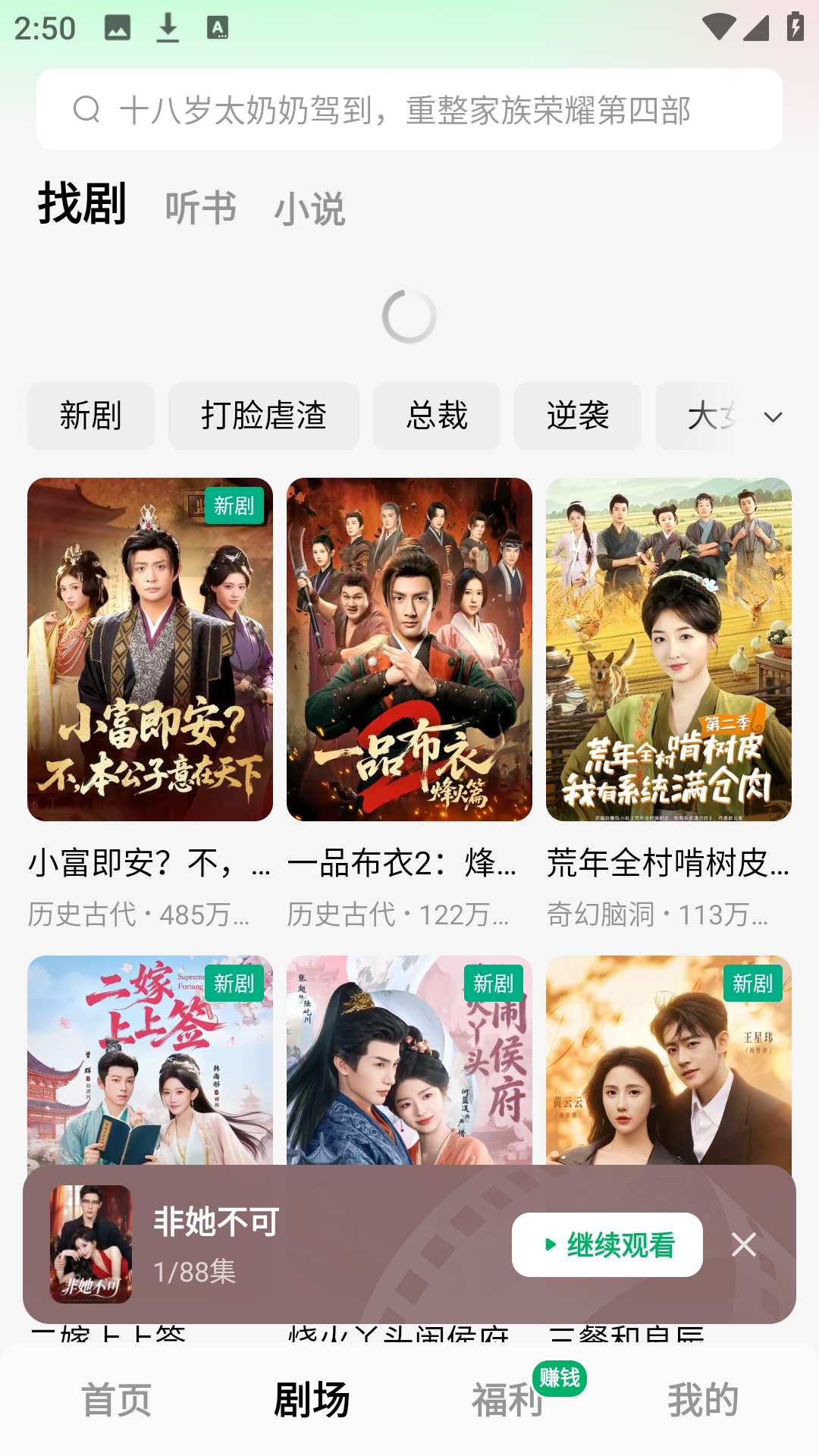Open the poster of the couple in suits
This screenshot has width=819, height=1456.
(668, 1062)
